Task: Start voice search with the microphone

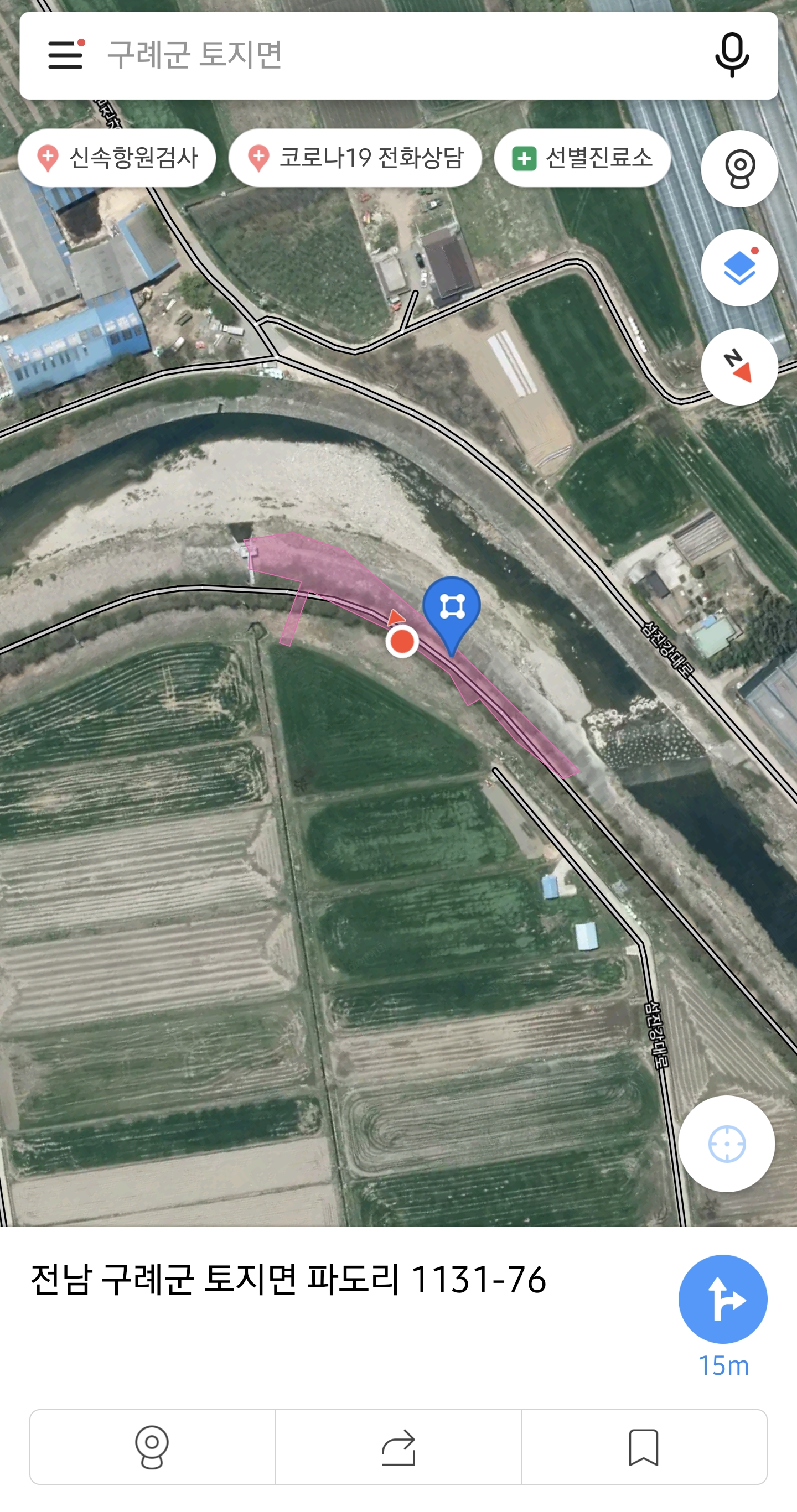Action: pos(731,55)
